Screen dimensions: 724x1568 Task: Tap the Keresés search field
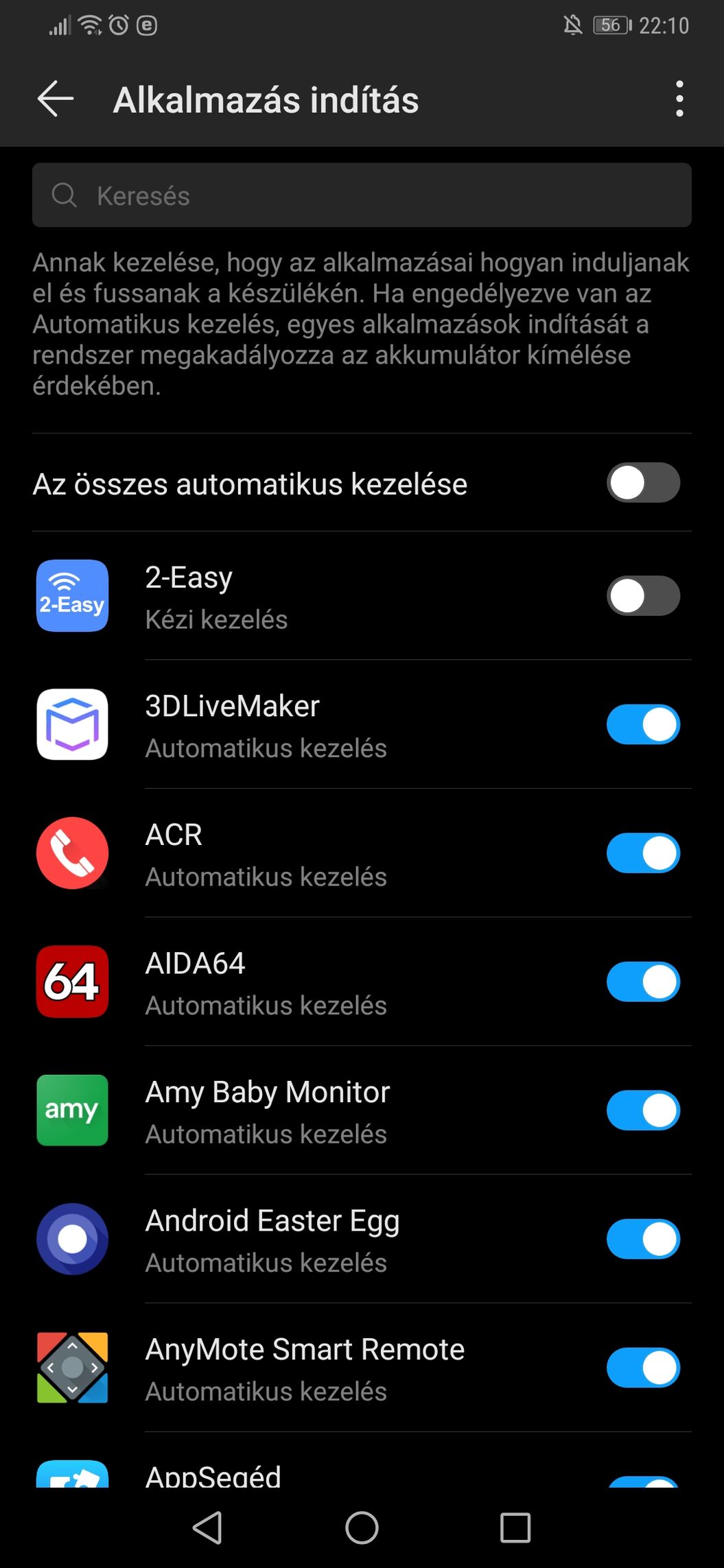click(x=362, y=195)
